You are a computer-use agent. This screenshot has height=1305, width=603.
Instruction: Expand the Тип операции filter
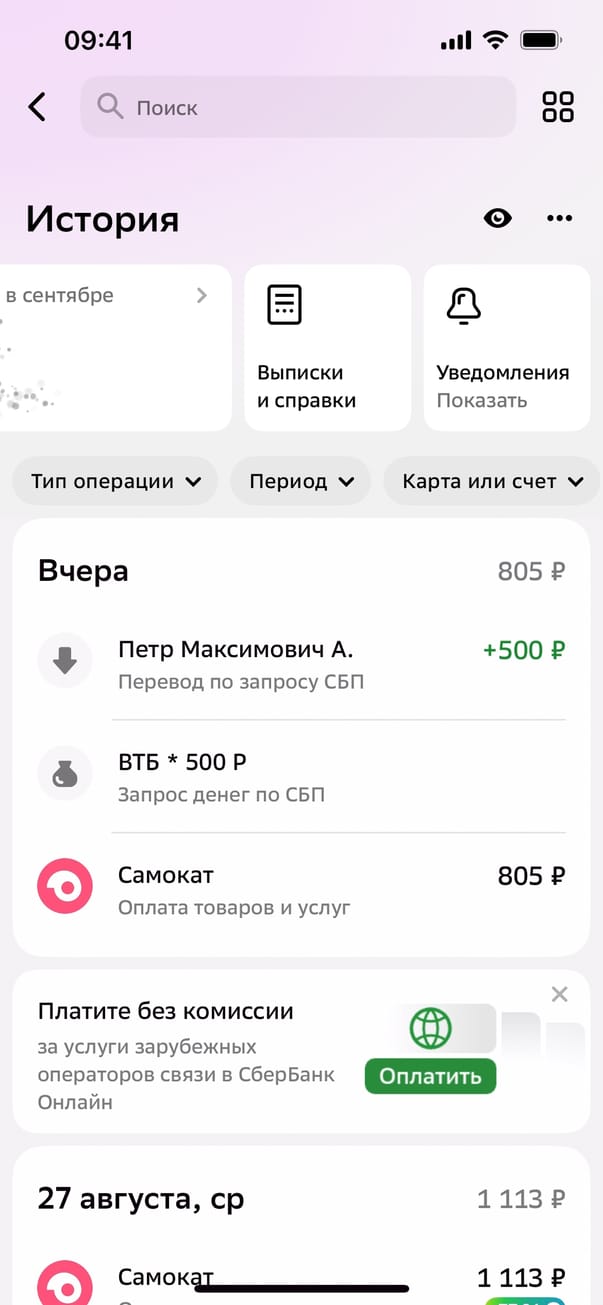(x=115, y=481)
